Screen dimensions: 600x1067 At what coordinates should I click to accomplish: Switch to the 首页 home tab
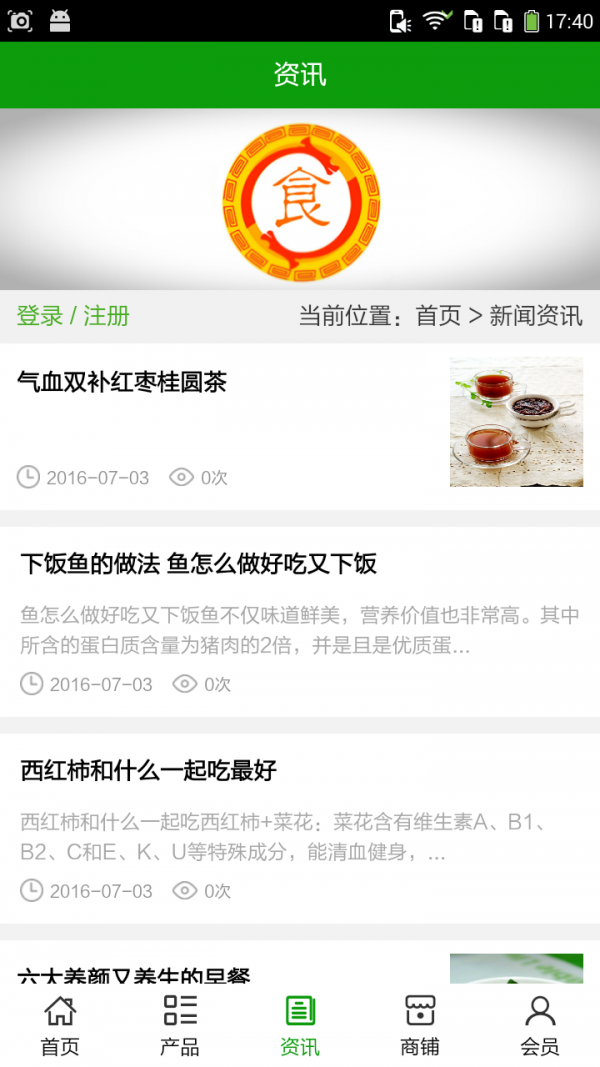[60, 1026]
